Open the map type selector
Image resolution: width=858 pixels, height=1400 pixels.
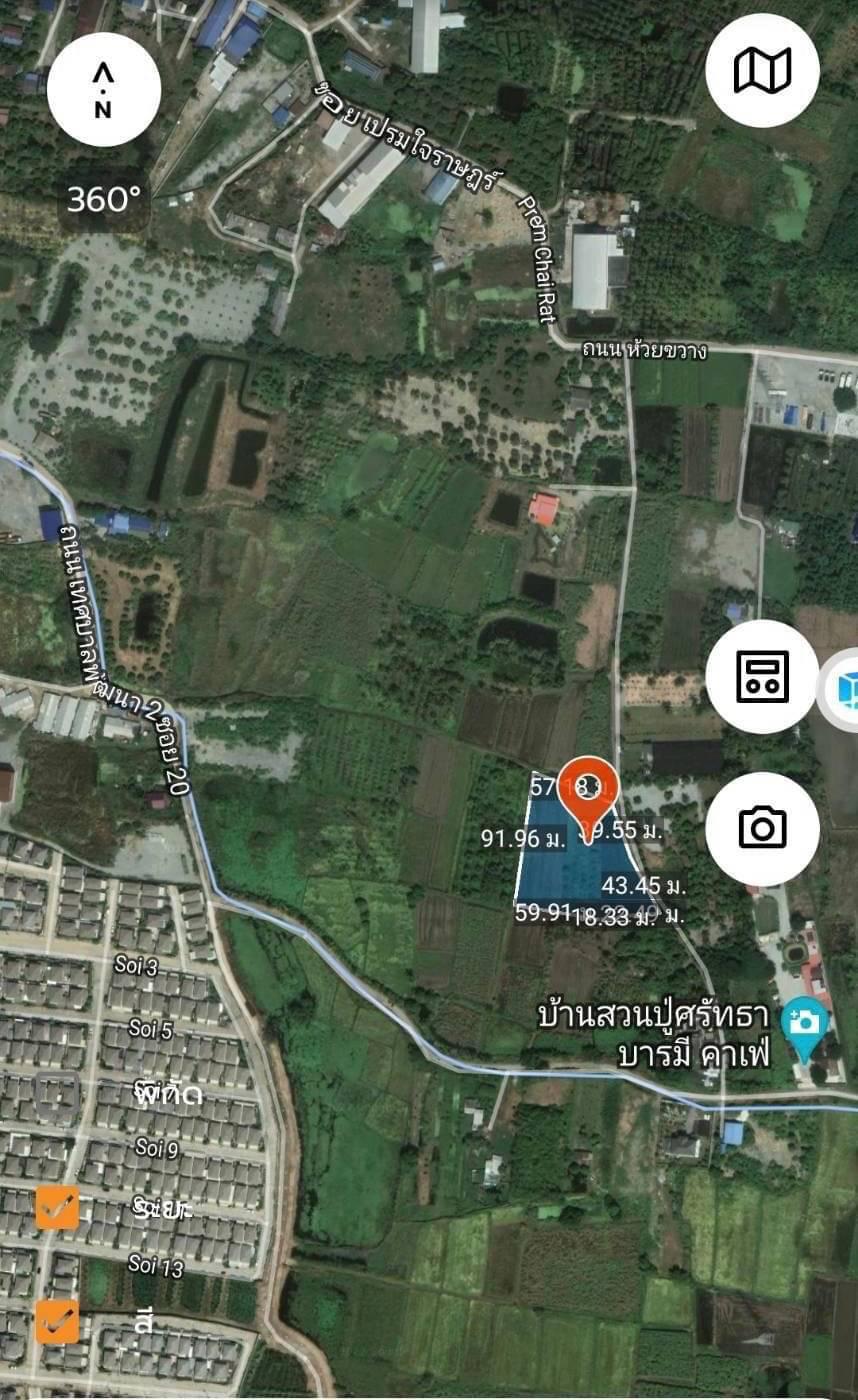point(762,70)
